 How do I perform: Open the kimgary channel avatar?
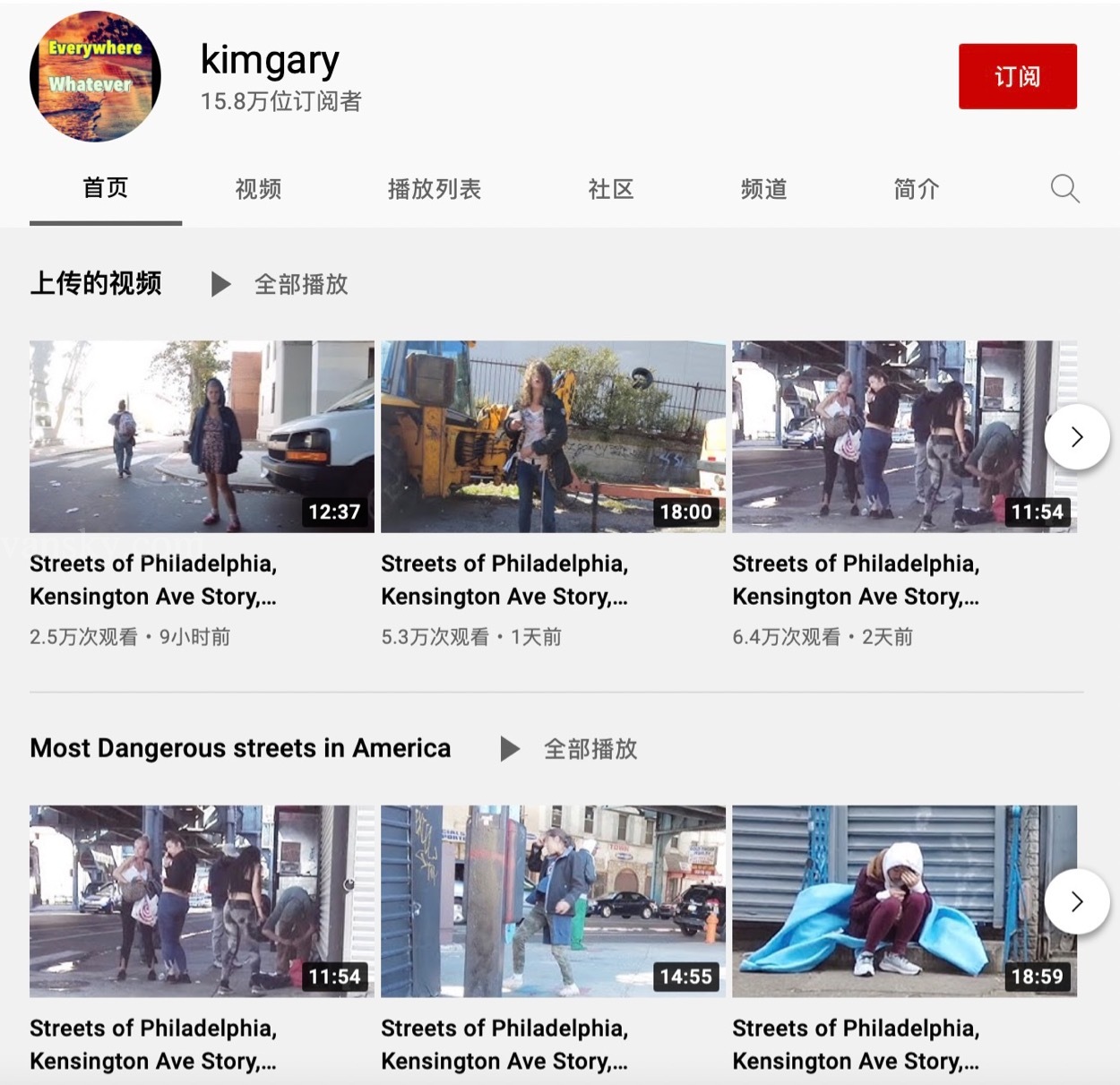pyautogui.click(x=95, y=76)
